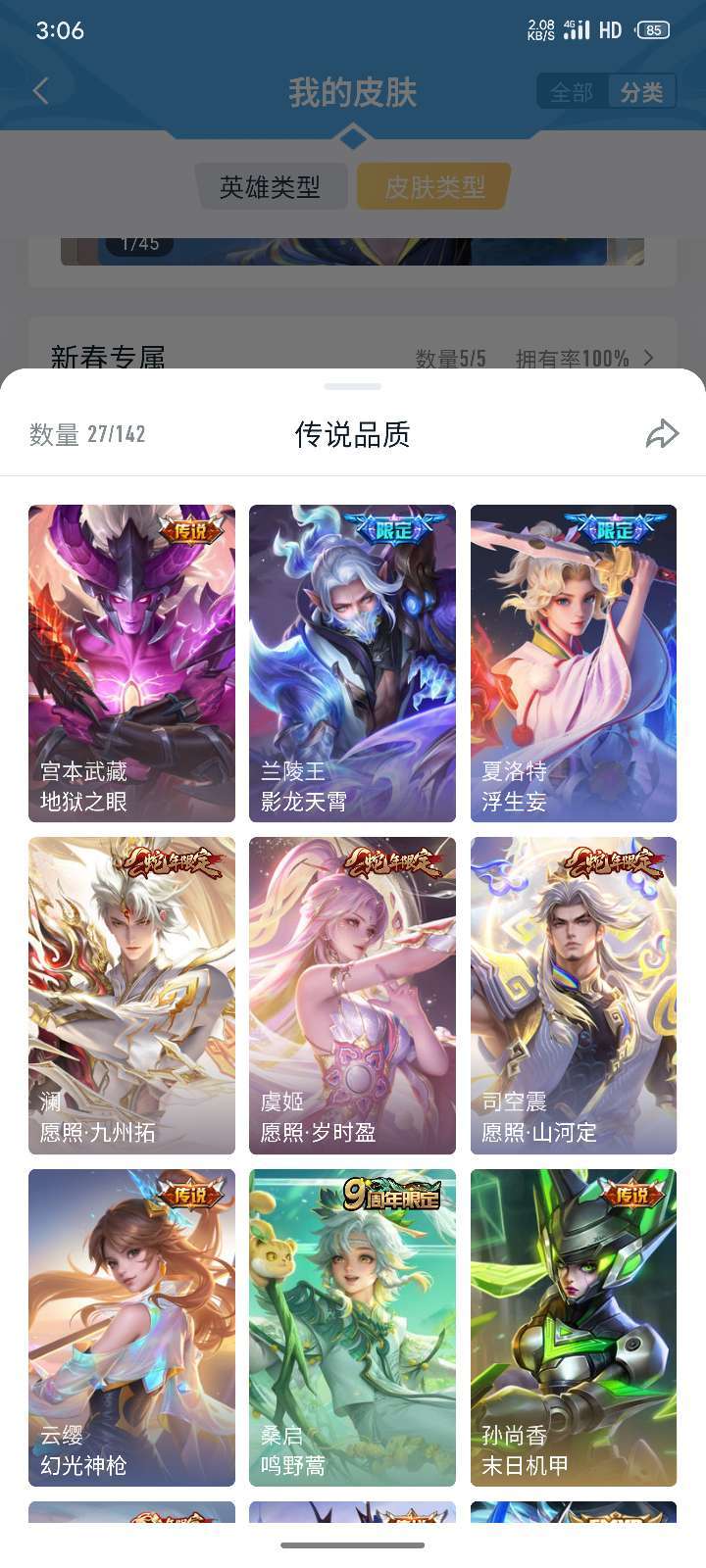Open the 司空震 愿照·山河定 skin

[573, 996]
